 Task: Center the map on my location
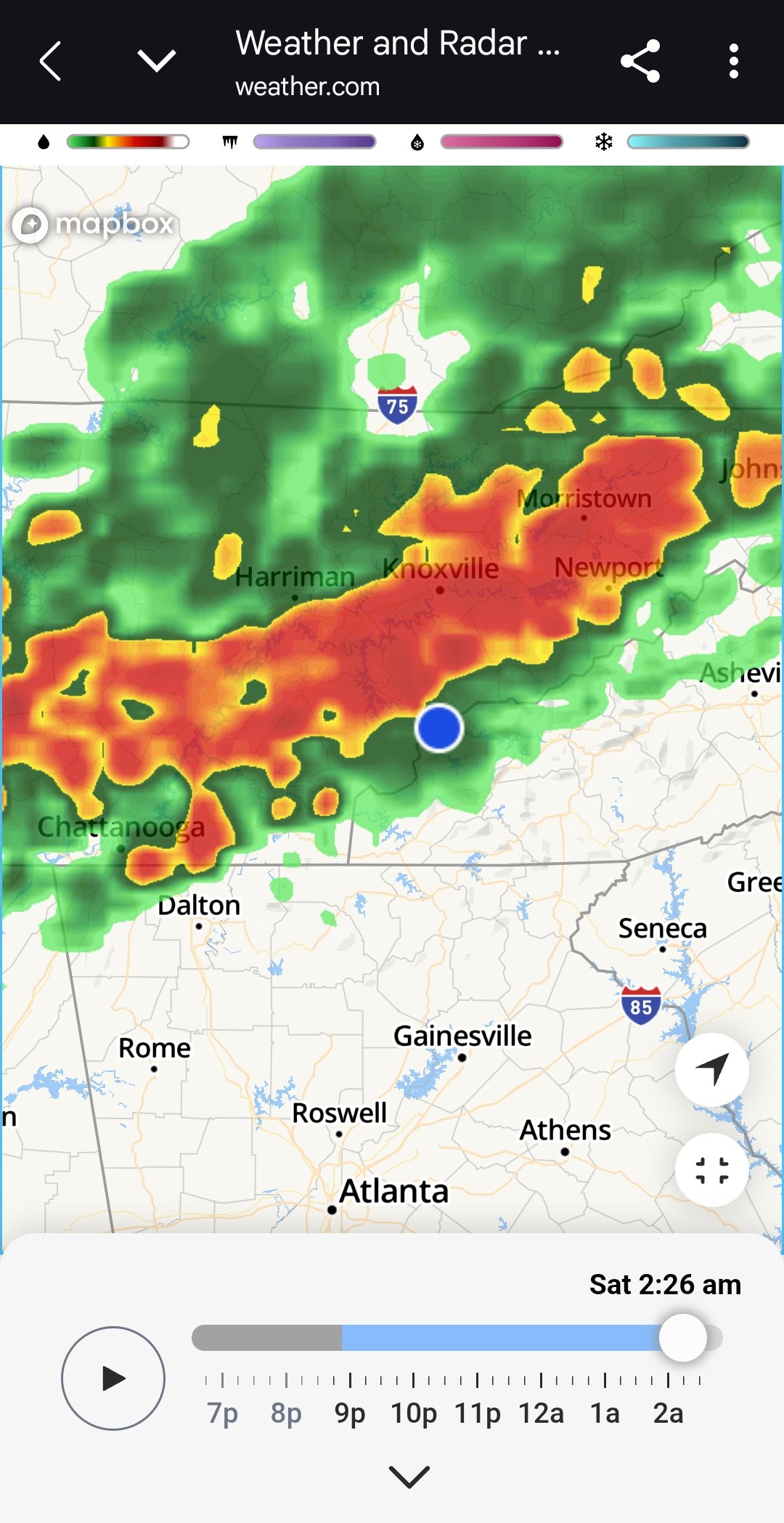tap(712, 1070)
